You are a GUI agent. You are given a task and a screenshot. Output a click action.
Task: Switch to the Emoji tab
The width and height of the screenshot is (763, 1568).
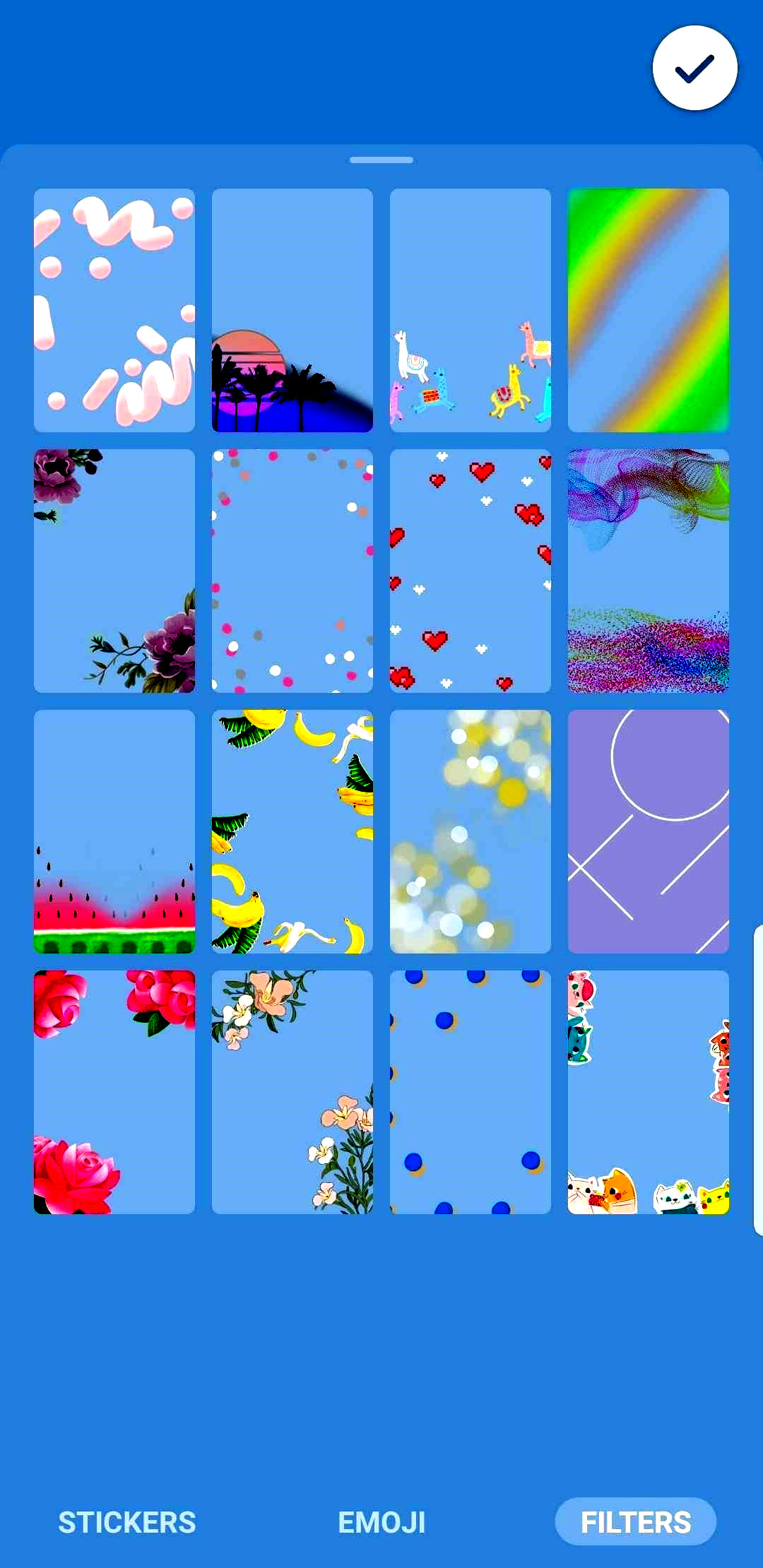381,1522
